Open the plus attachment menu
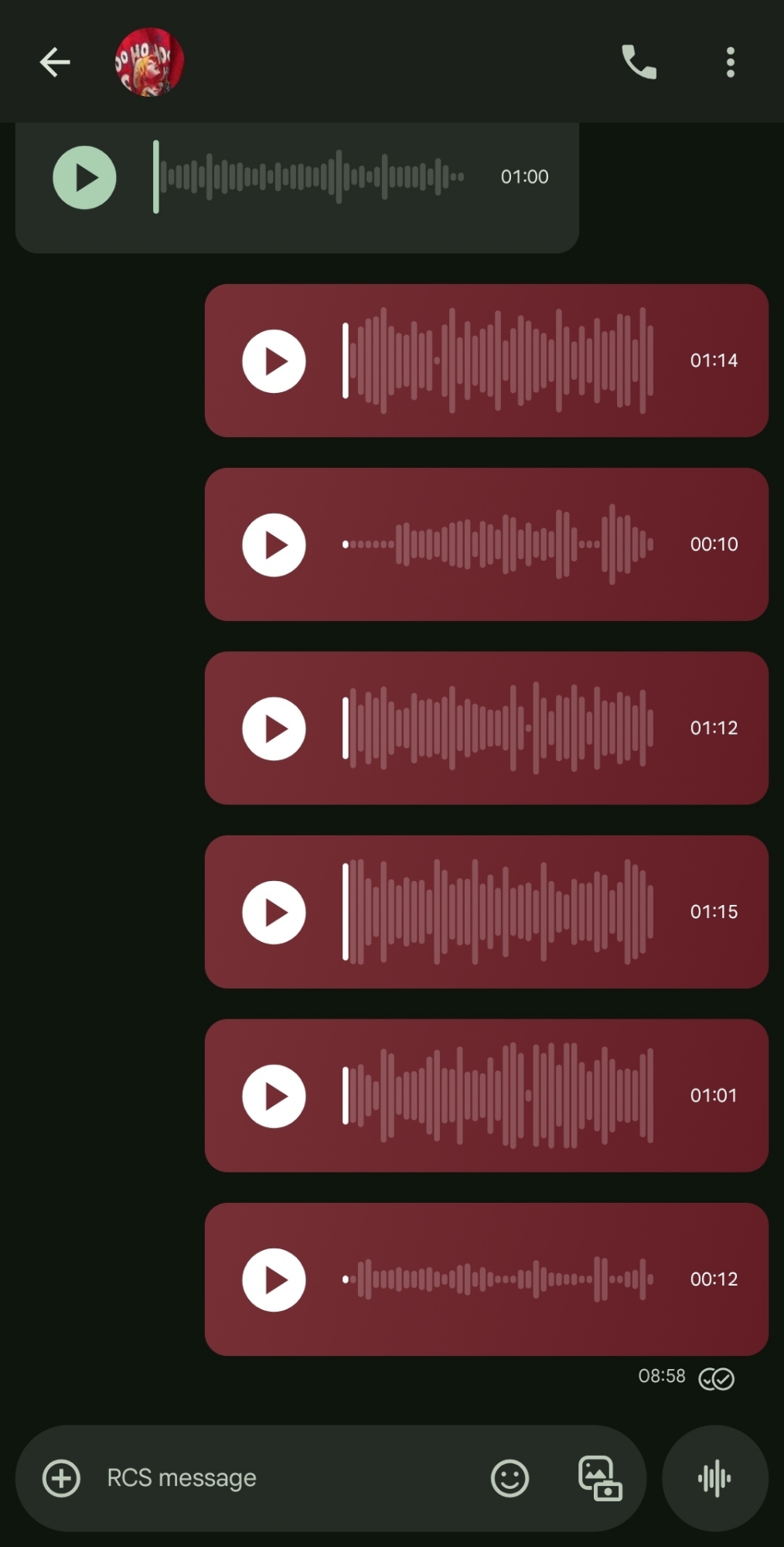Viewport: 784px width, 1547px height. [61, 1478]
